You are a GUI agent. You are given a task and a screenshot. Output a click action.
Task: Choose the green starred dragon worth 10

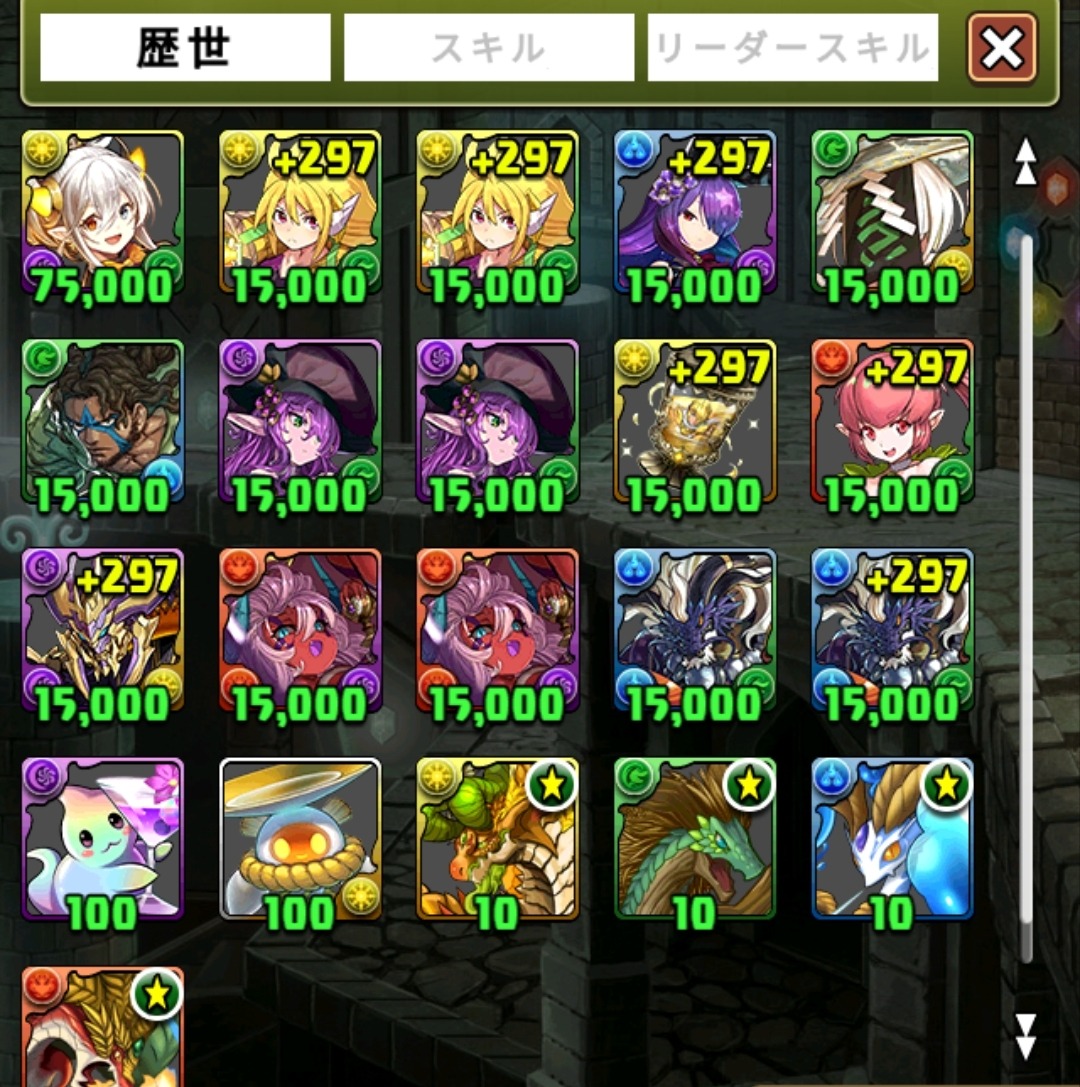[695, 839]
